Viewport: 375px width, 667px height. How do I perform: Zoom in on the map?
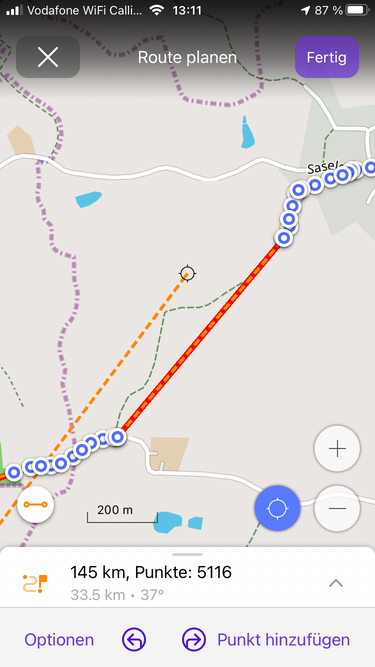click(337, 448)
